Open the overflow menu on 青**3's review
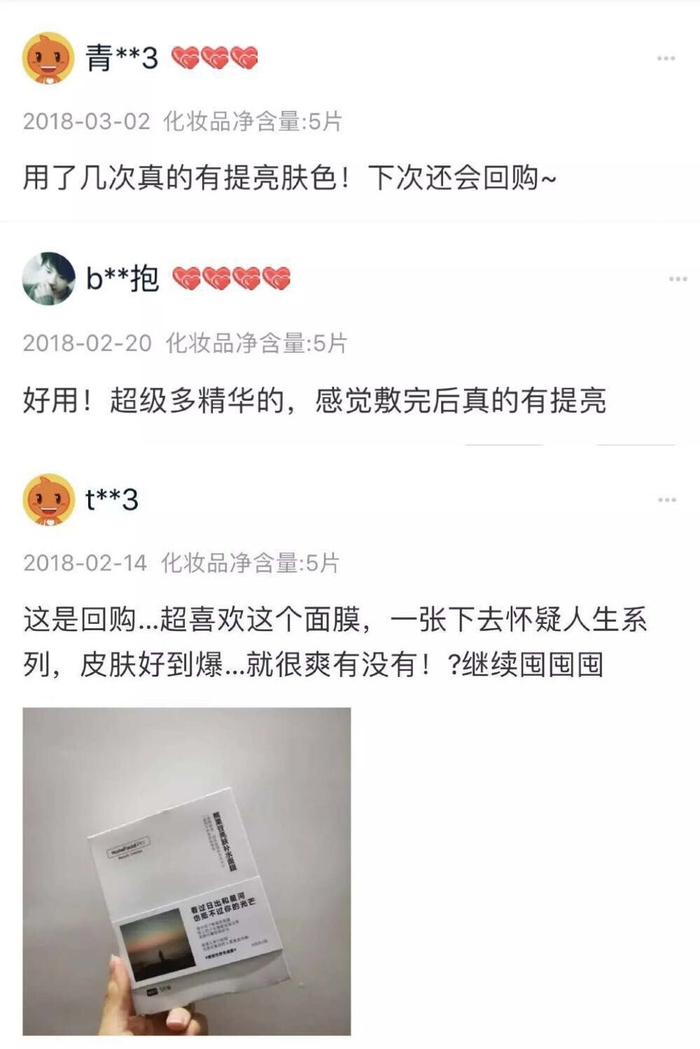 coord(666,59)
